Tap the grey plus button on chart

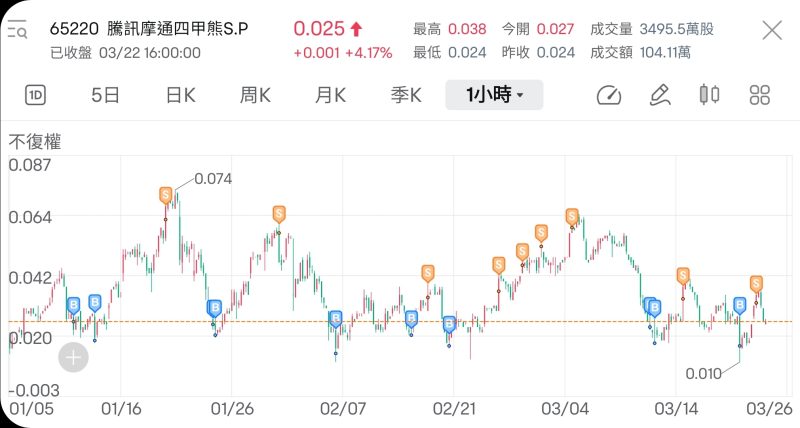(74, 357)
